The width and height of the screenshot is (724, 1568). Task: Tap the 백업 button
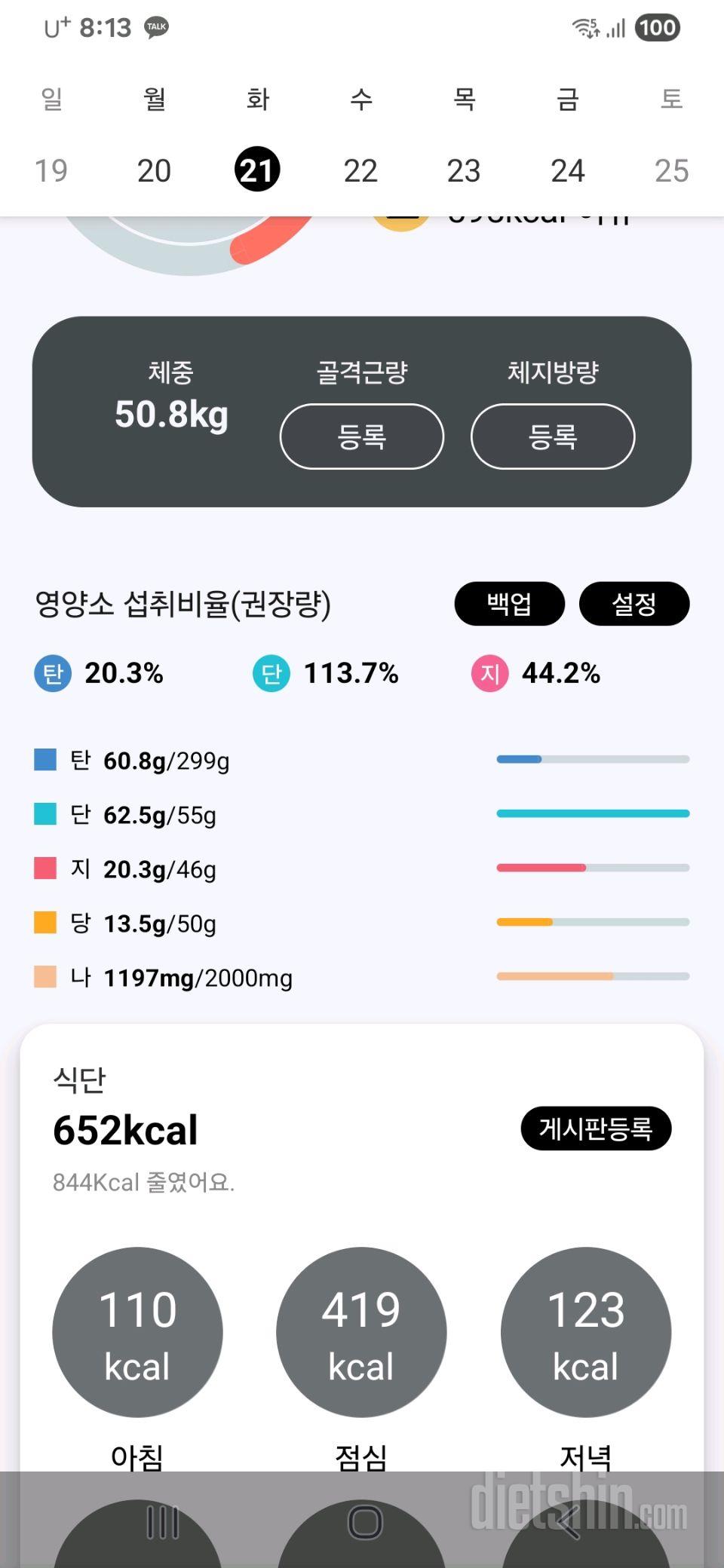pyautogui.click(x=509, y=604)
